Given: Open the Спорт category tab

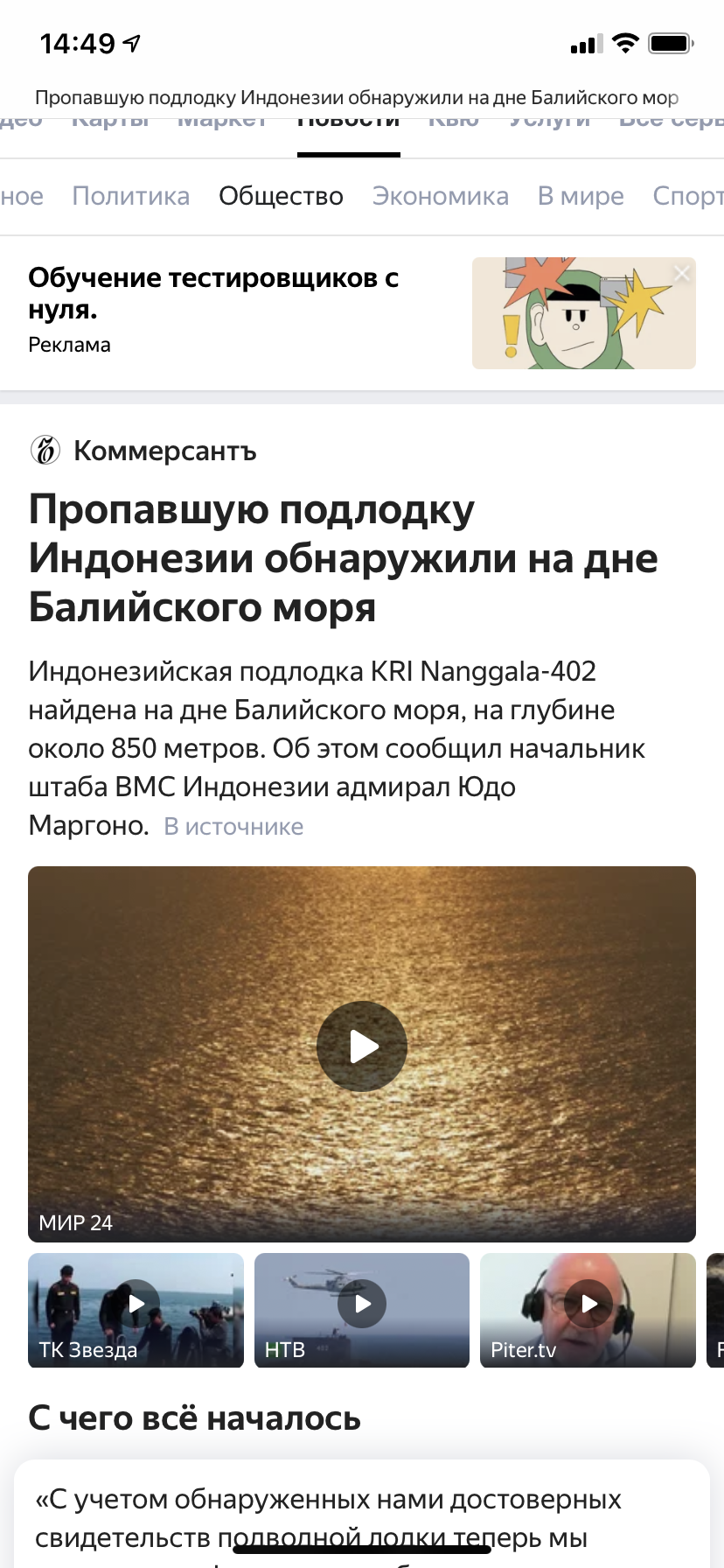Looking at the screenshot, I should (x=687, y=196).
